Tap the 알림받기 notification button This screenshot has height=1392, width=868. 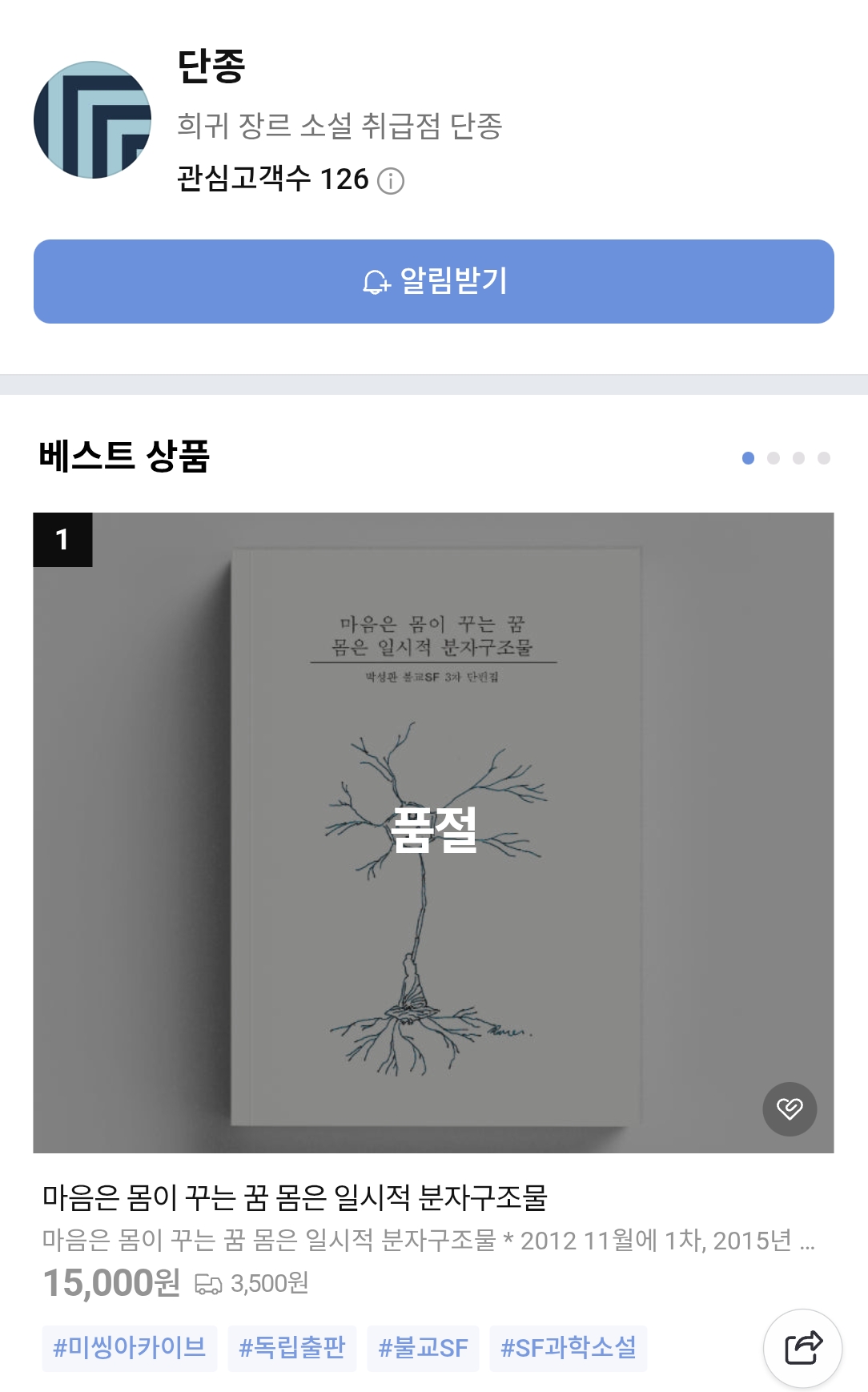coord(433,281)
